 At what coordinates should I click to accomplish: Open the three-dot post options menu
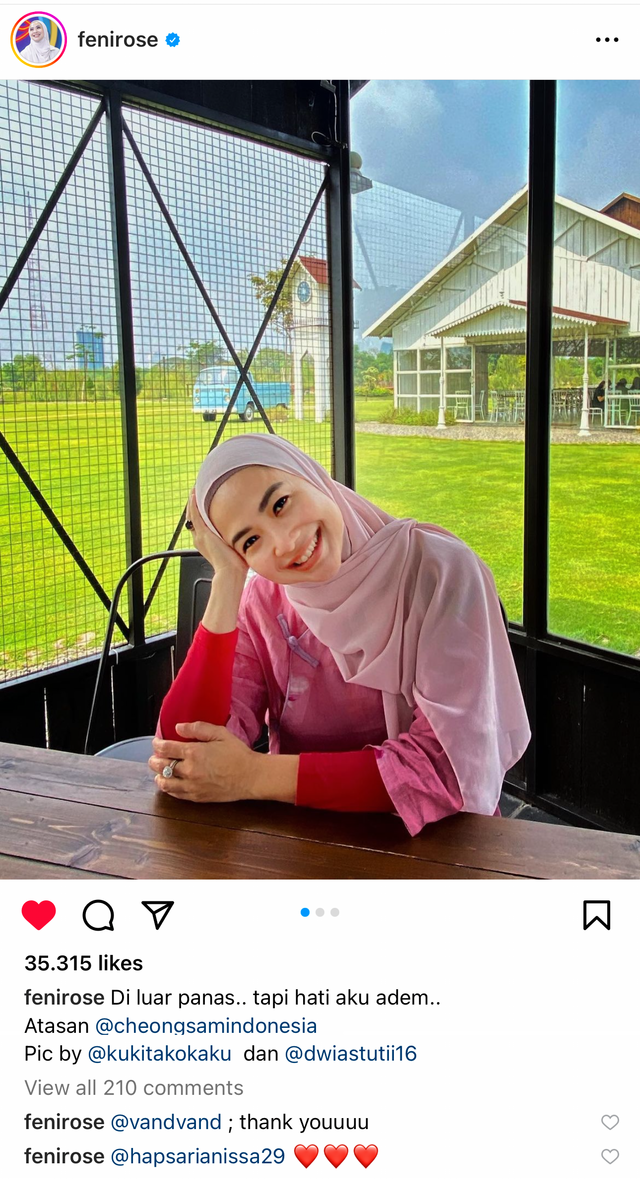(607, 40)
